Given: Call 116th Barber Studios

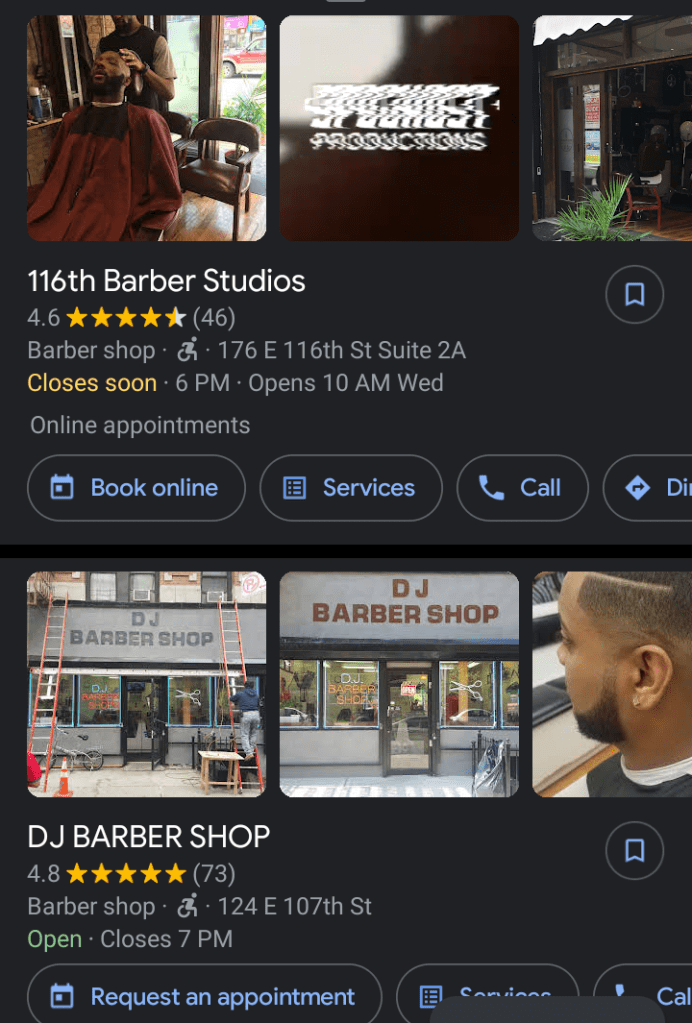Looking at the screenshot, I should 522,488.
